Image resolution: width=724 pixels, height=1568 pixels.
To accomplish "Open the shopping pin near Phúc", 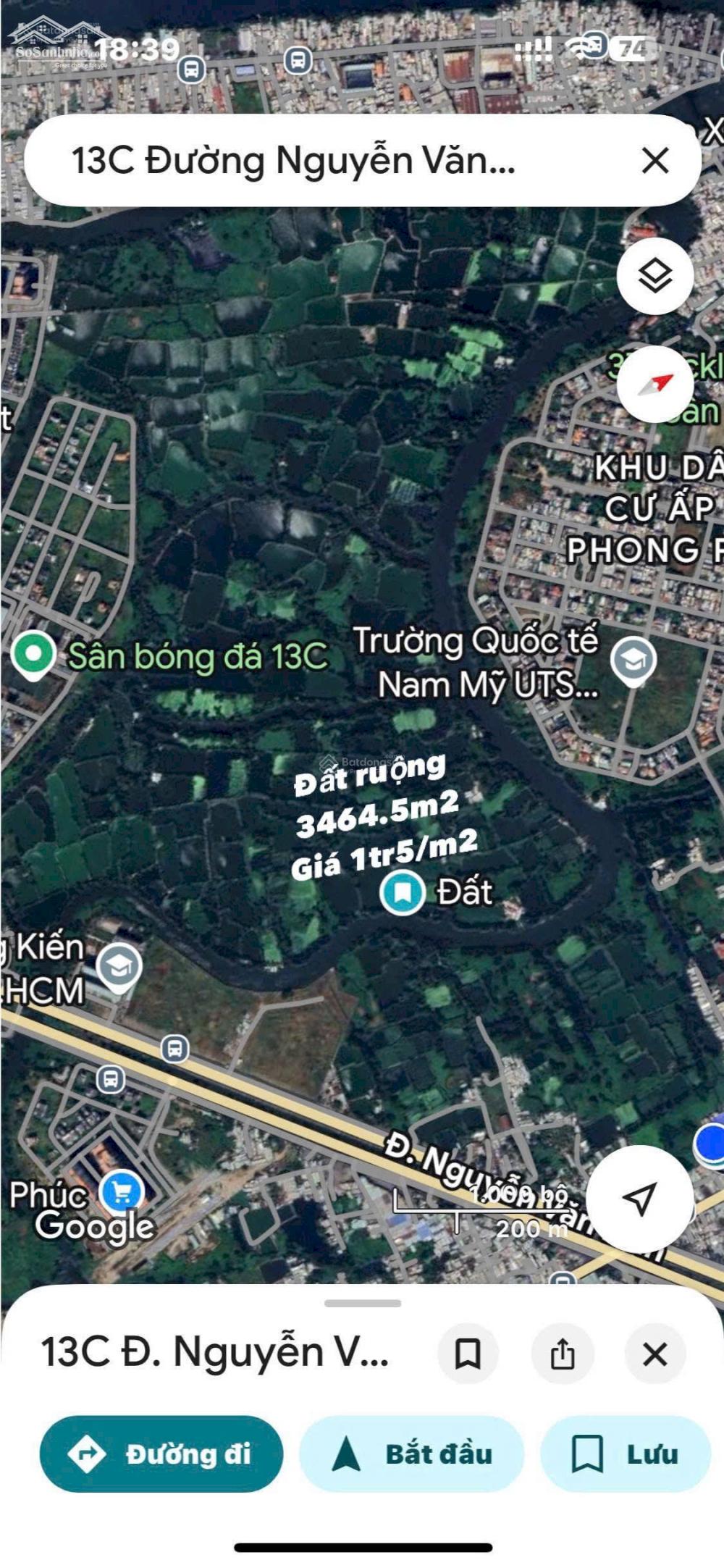I will [122, 1191].
